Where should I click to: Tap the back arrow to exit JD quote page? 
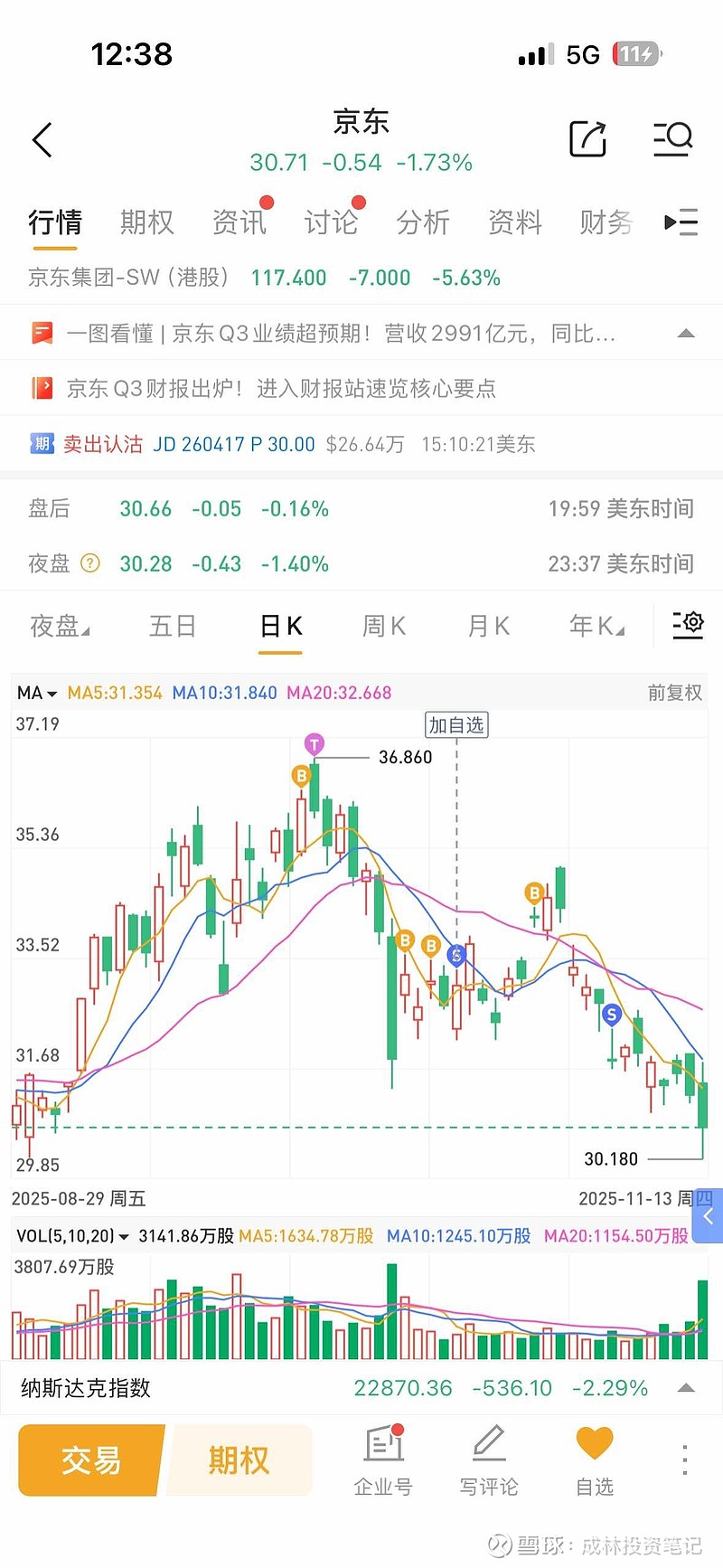click(41, 139)
